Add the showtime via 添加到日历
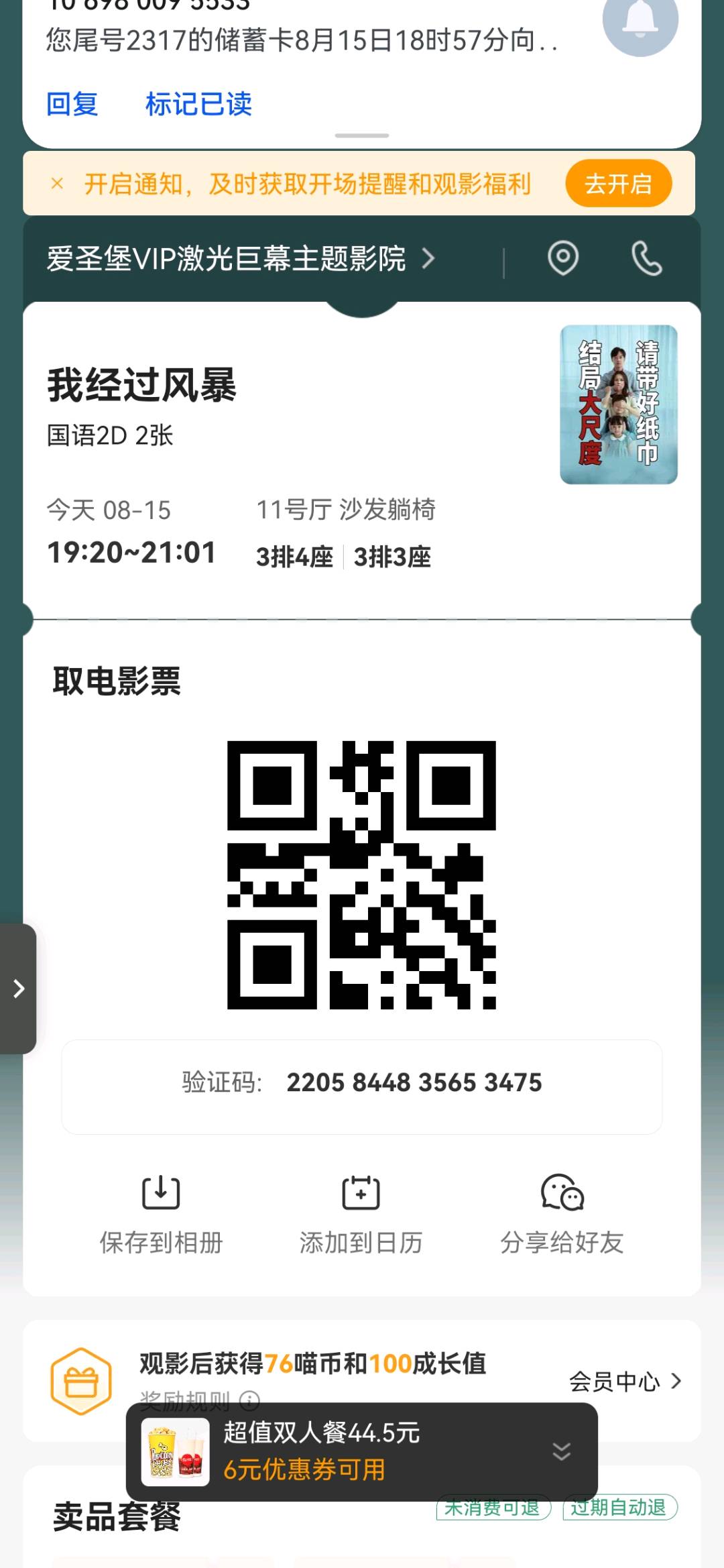724x1568 pixels. pos(361,1214)
